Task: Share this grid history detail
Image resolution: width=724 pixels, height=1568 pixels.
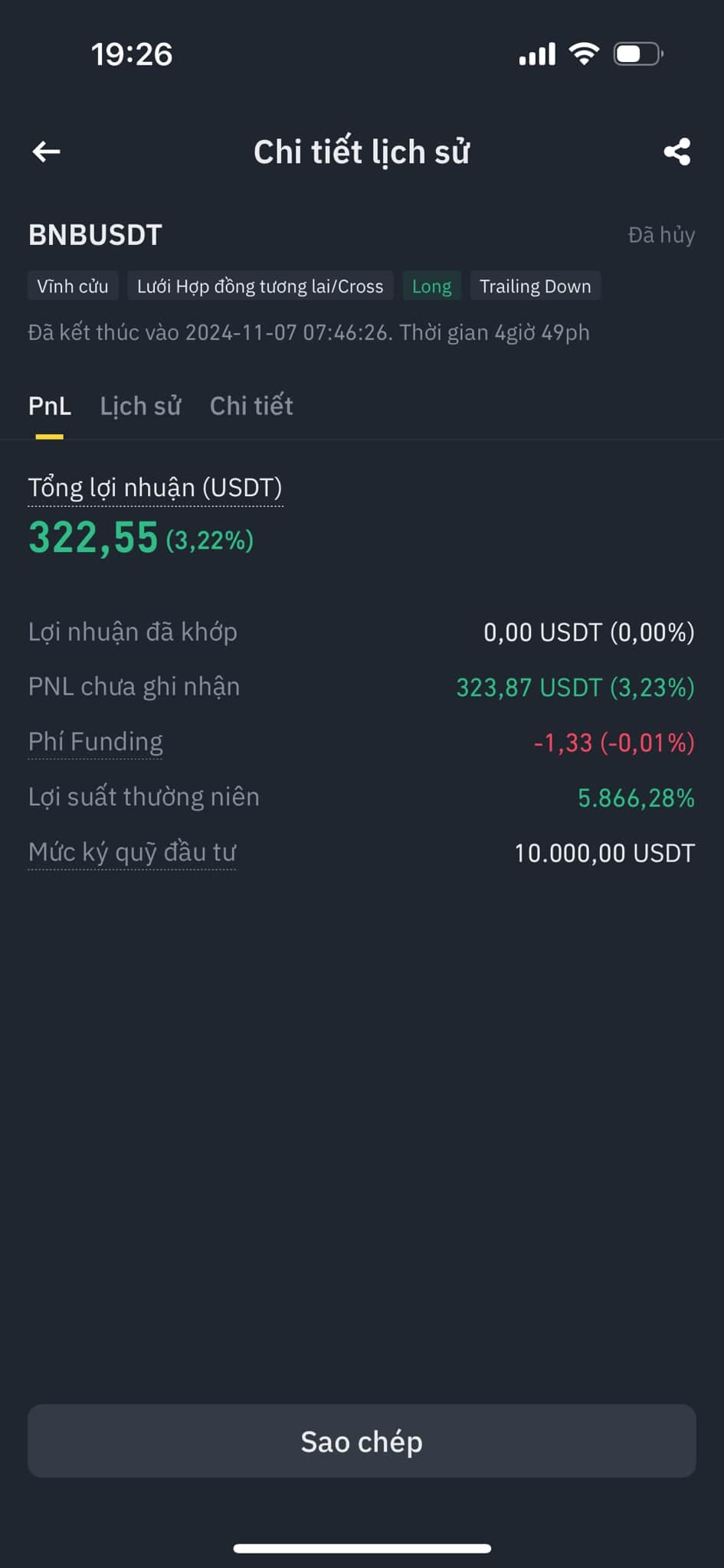Action: (x=676, y=152)
